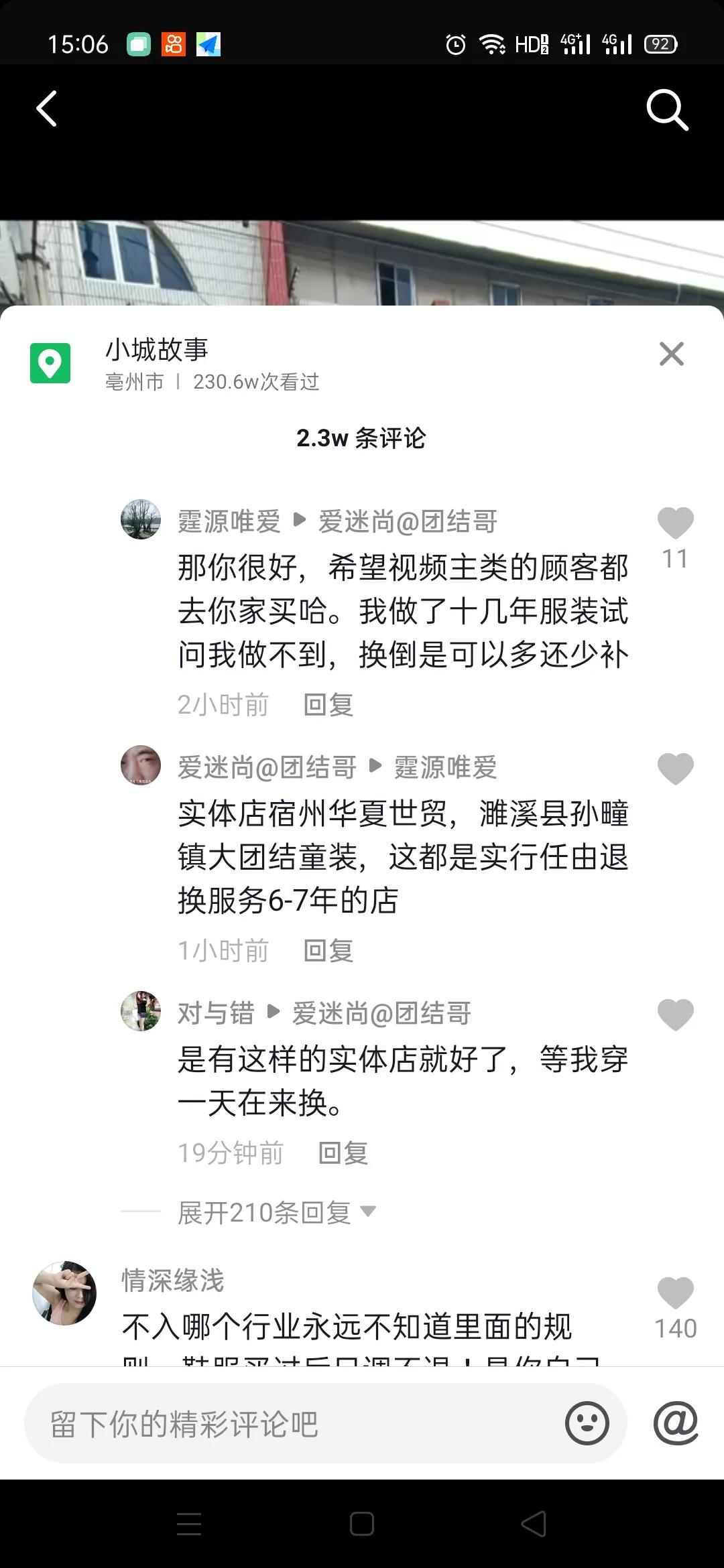Viewport: 724px width, 1568px height.
Task: Like 爱迷尚@团结哥's reply heart
Action: pyautogui.click(x=675, y=769)
